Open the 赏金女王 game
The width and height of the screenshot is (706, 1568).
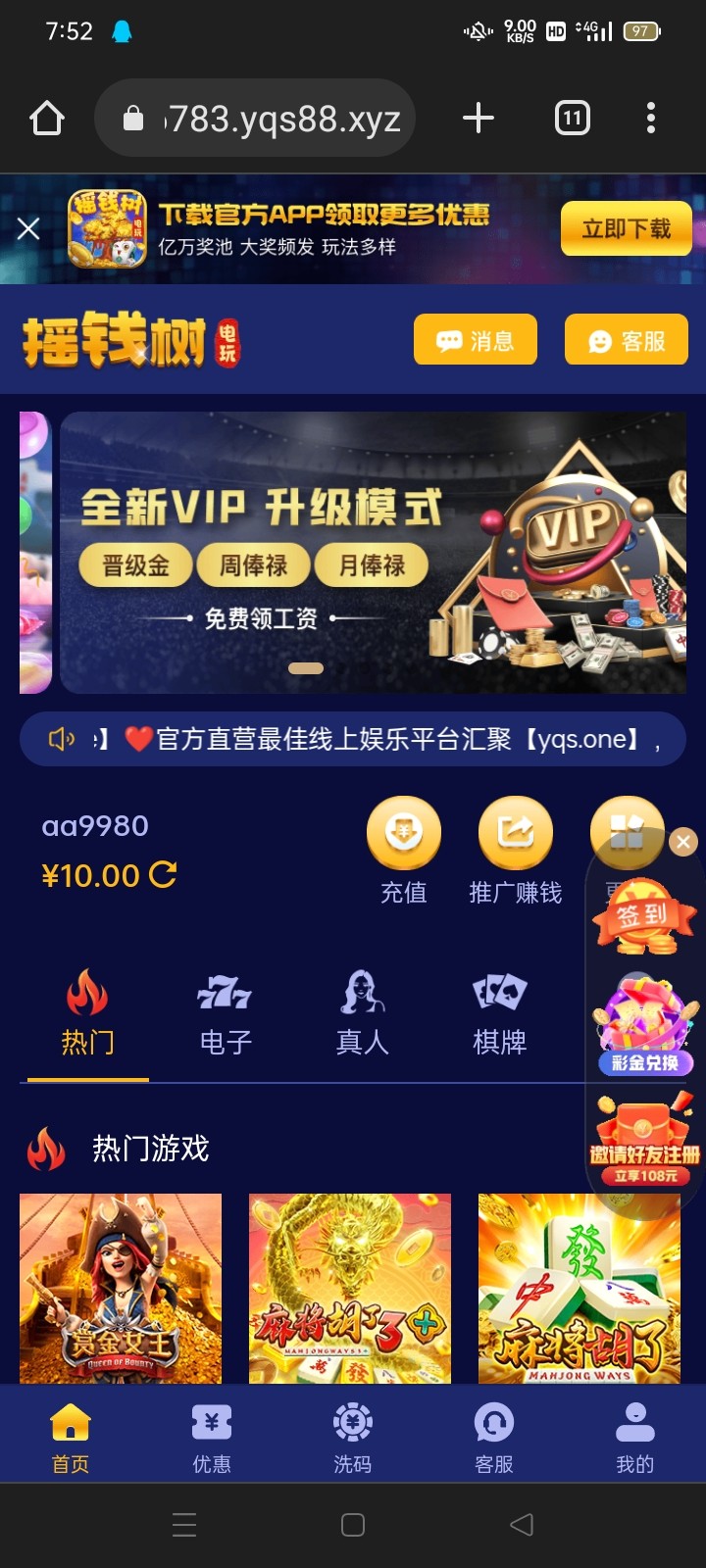point(121,1288)
